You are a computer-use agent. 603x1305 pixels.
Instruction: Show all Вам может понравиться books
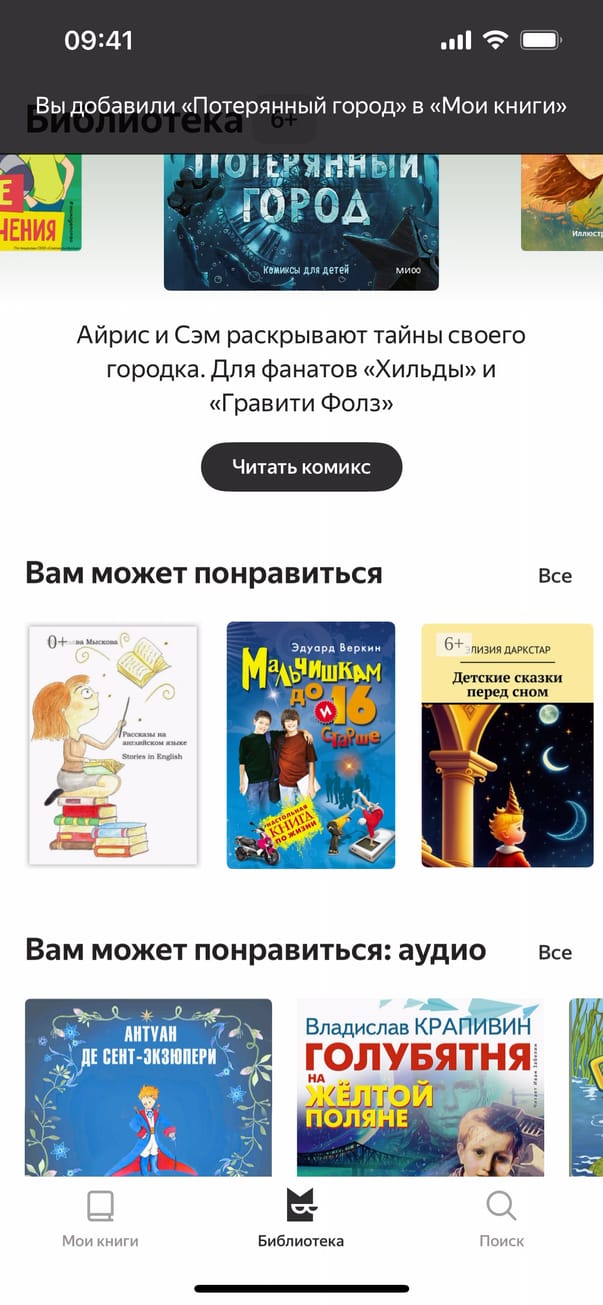click(555, 576)
